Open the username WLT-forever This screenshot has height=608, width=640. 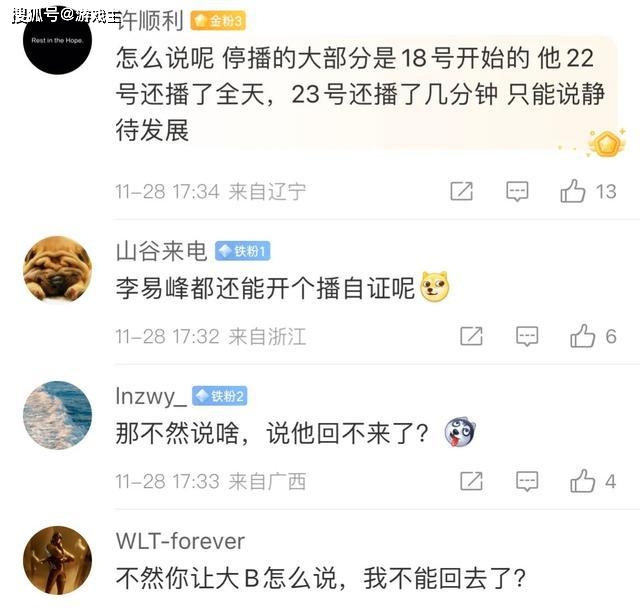coord(180,542)
